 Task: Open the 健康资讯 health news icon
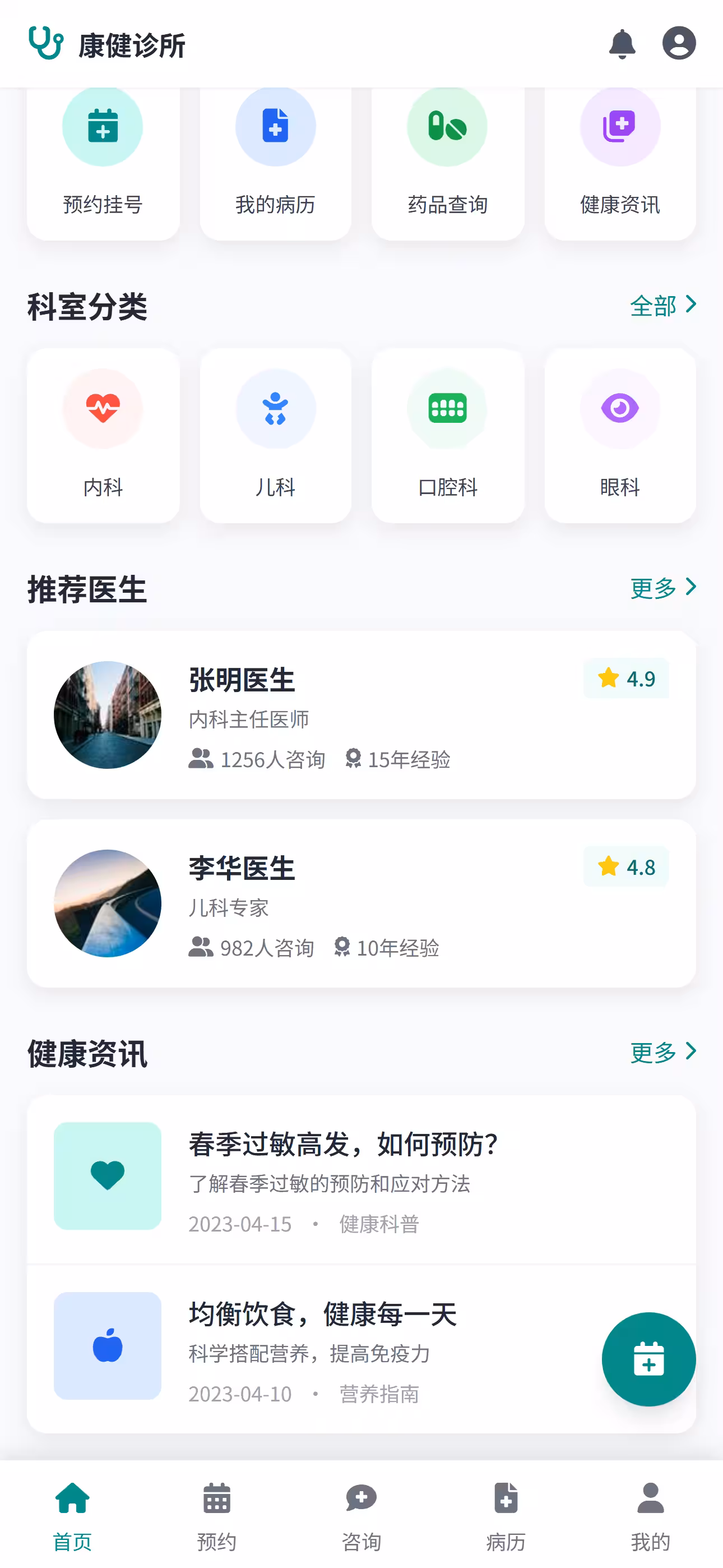coord(619,126)
